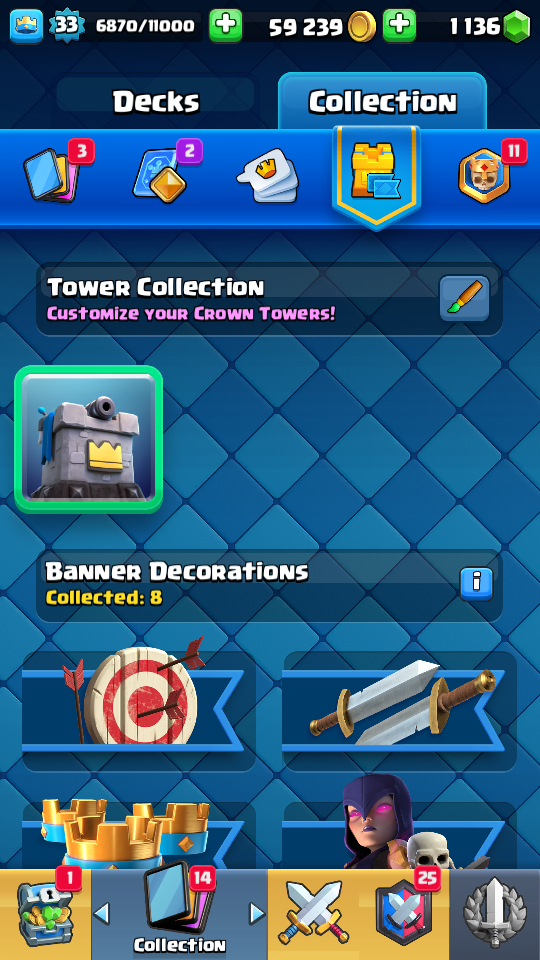Go to the battle crossed swords tab
The image size is (540, 960).
(312, 915)
